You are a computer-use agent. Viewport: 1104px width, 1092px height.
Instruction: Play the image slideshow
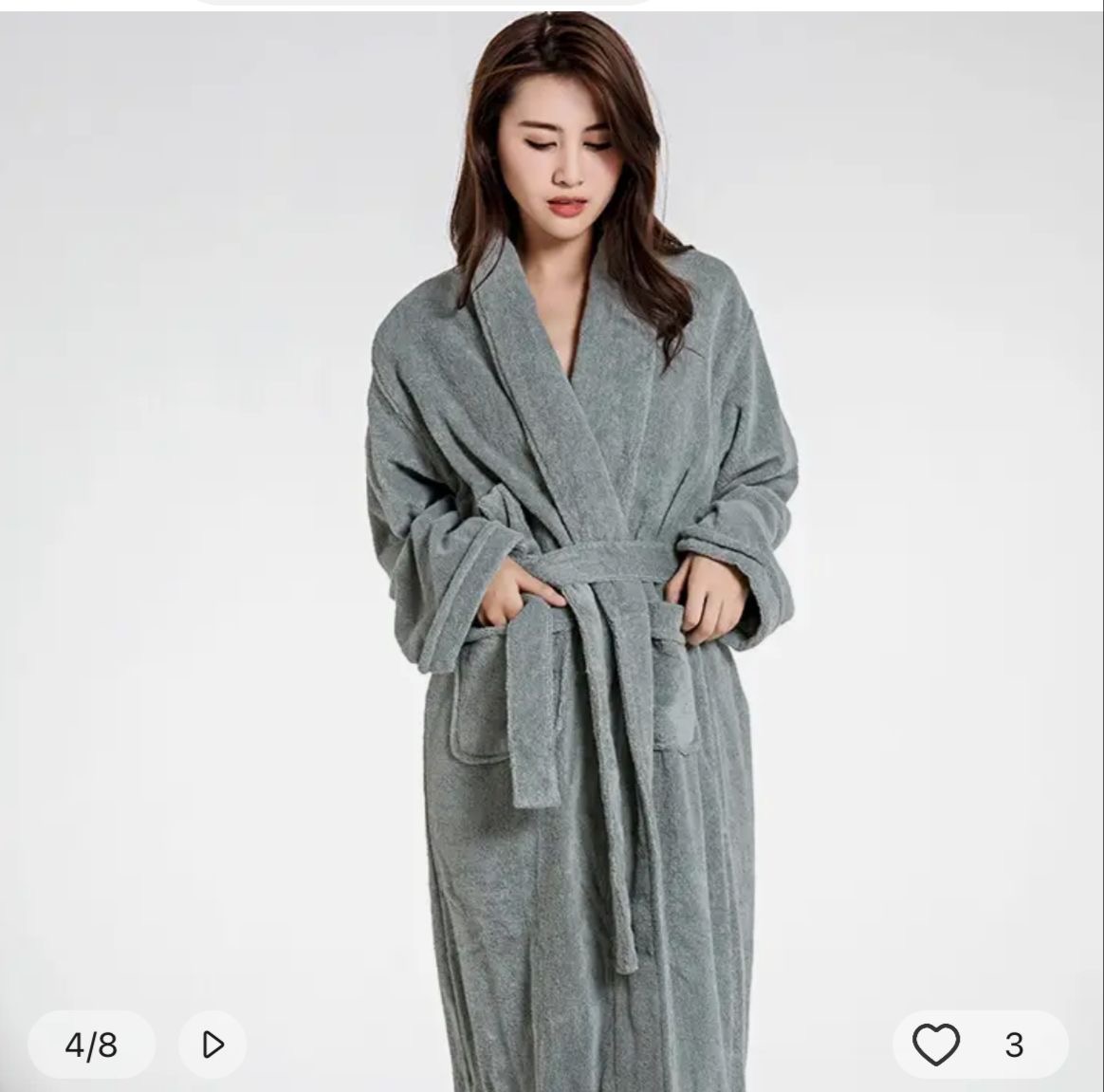tap(212, 1045)
